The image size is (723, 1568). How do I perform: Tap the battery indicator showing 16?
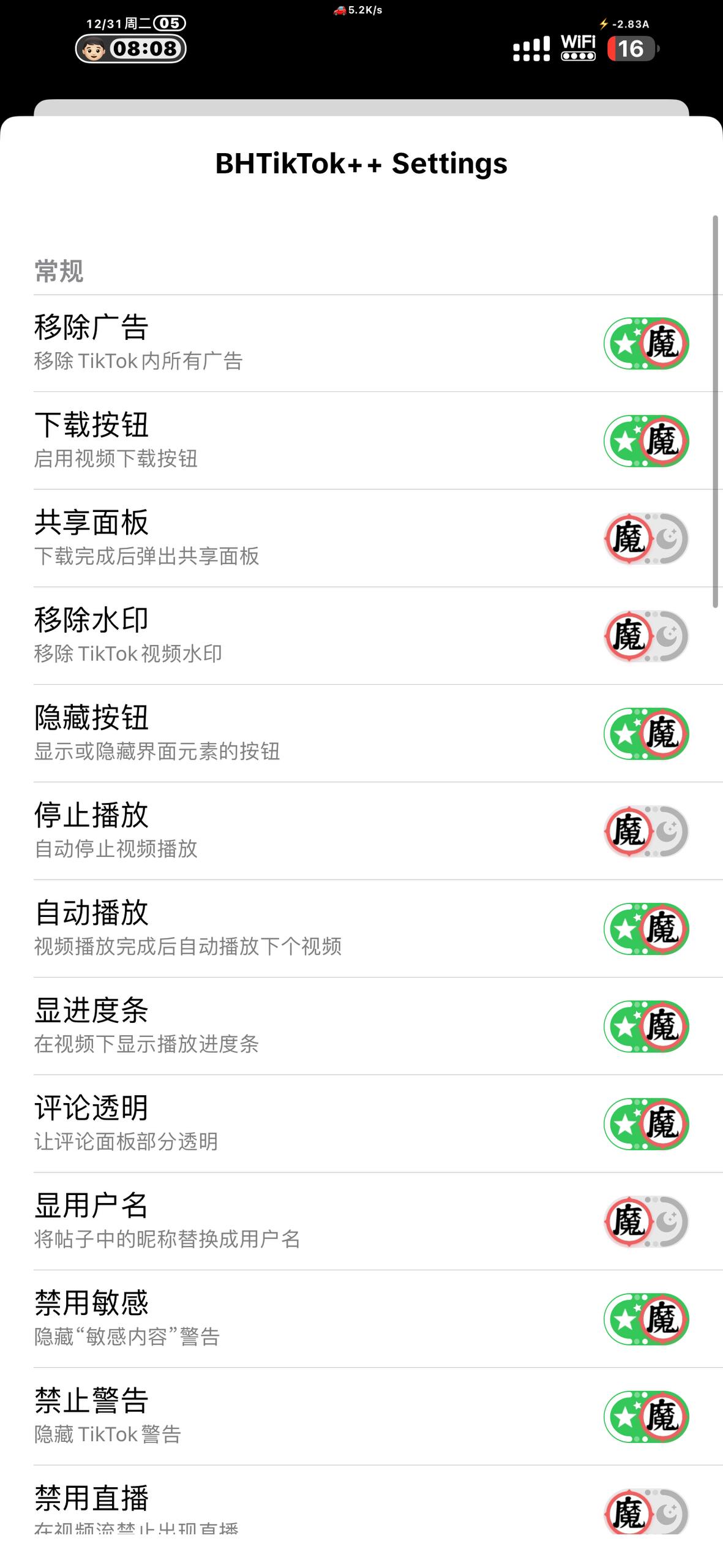(631, 47)
